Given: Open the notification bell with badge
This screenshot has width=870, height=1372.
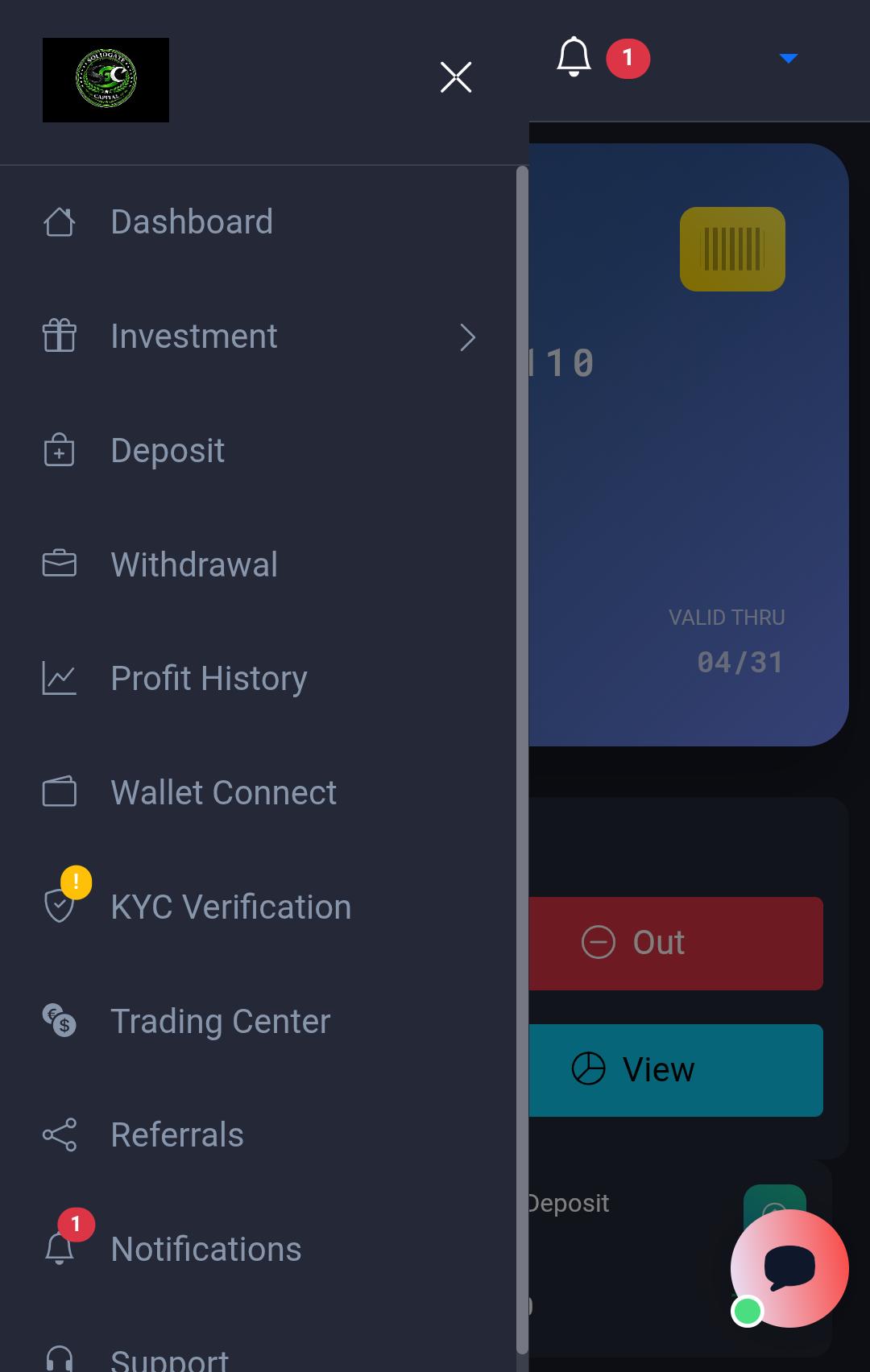Looking at the screenshot, I should pos(574,56).
